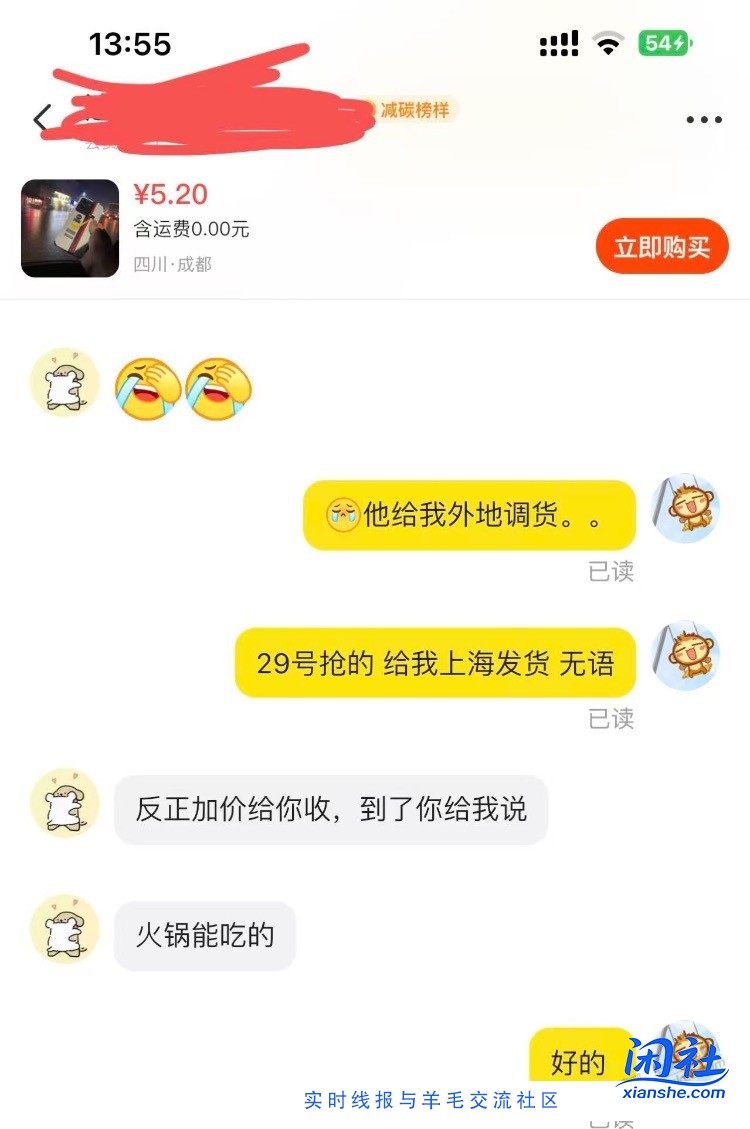The height and width of the screenshot is (1129, 750).
Task: Tap the second laughing-crying emoji sticker
Action: click(x=218, y=385)
